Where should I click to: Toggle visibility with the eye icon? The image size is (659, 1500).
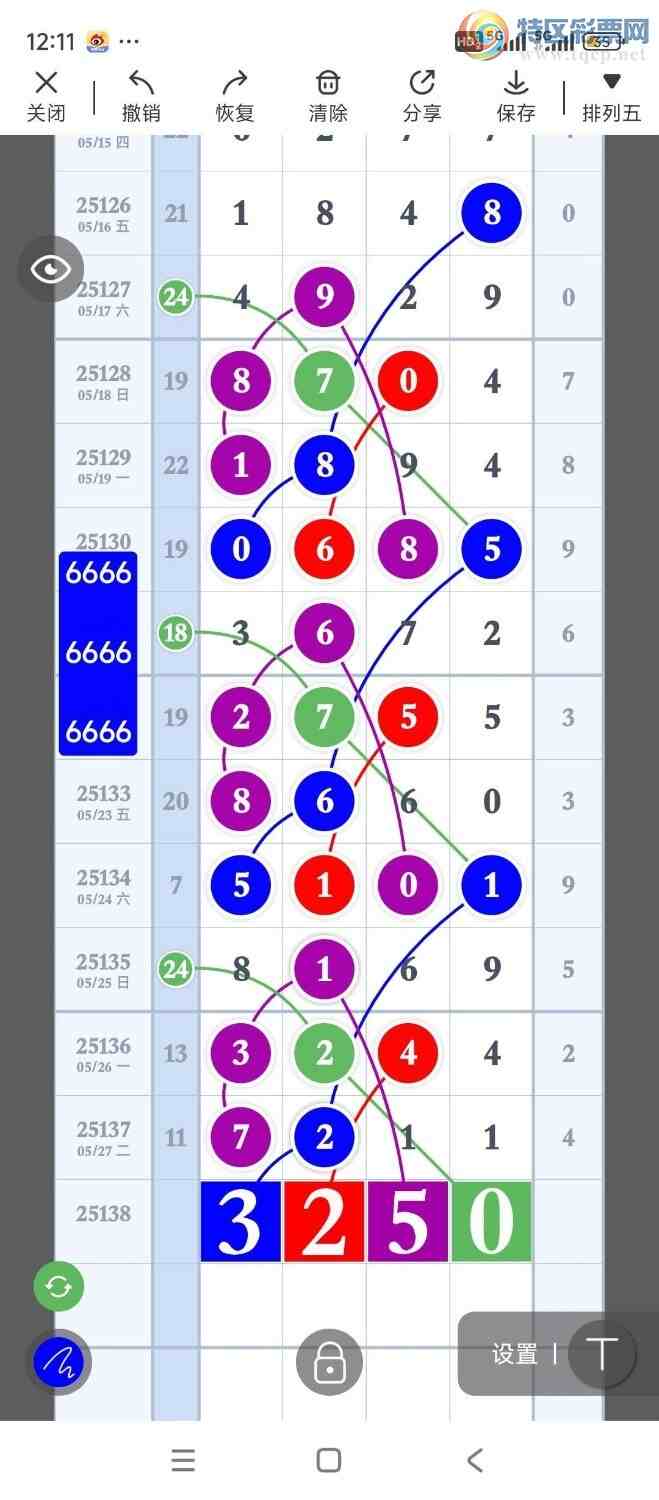(x=50, y=270)
